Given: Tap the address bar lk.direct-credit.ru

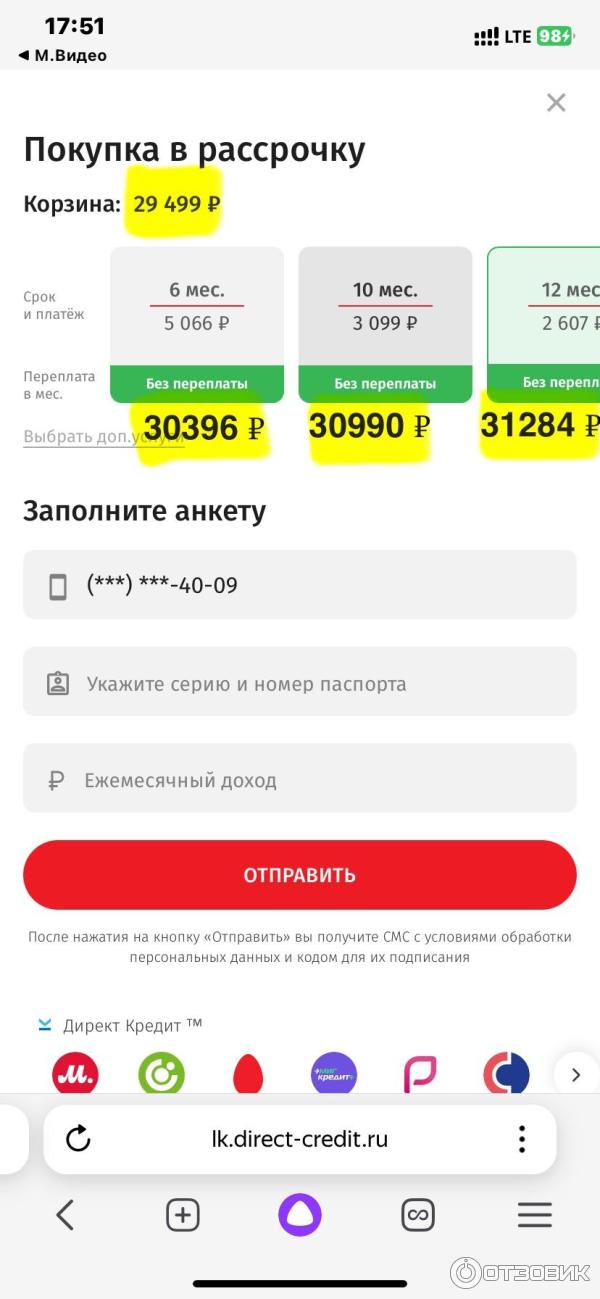Looking at the screenshot, I should pos(300,1139).
